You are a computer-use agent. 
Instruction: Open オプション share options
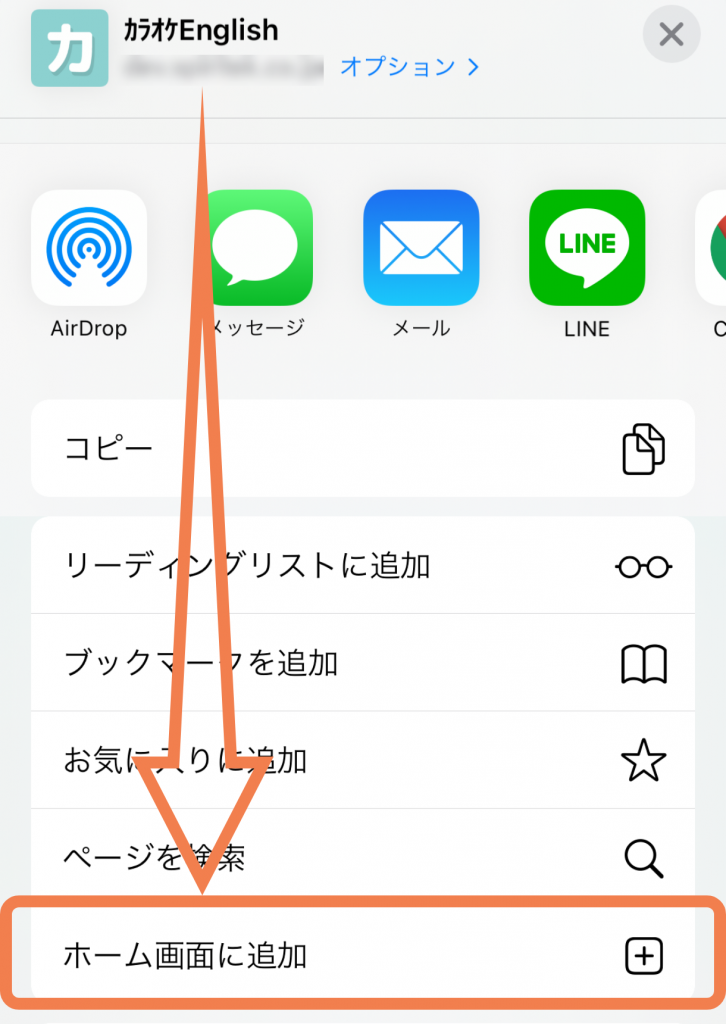pyautogui.click(x=409, y=67)
